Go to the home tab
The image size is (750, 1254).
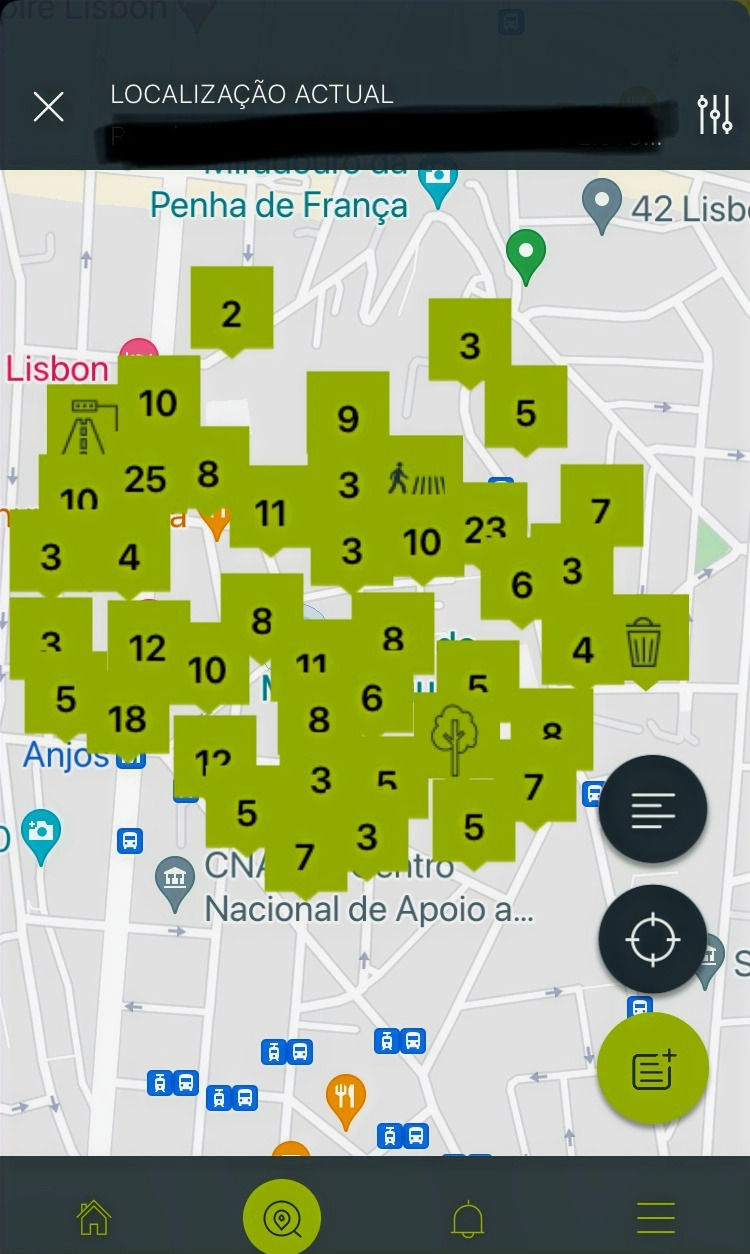coord(94,1218)
